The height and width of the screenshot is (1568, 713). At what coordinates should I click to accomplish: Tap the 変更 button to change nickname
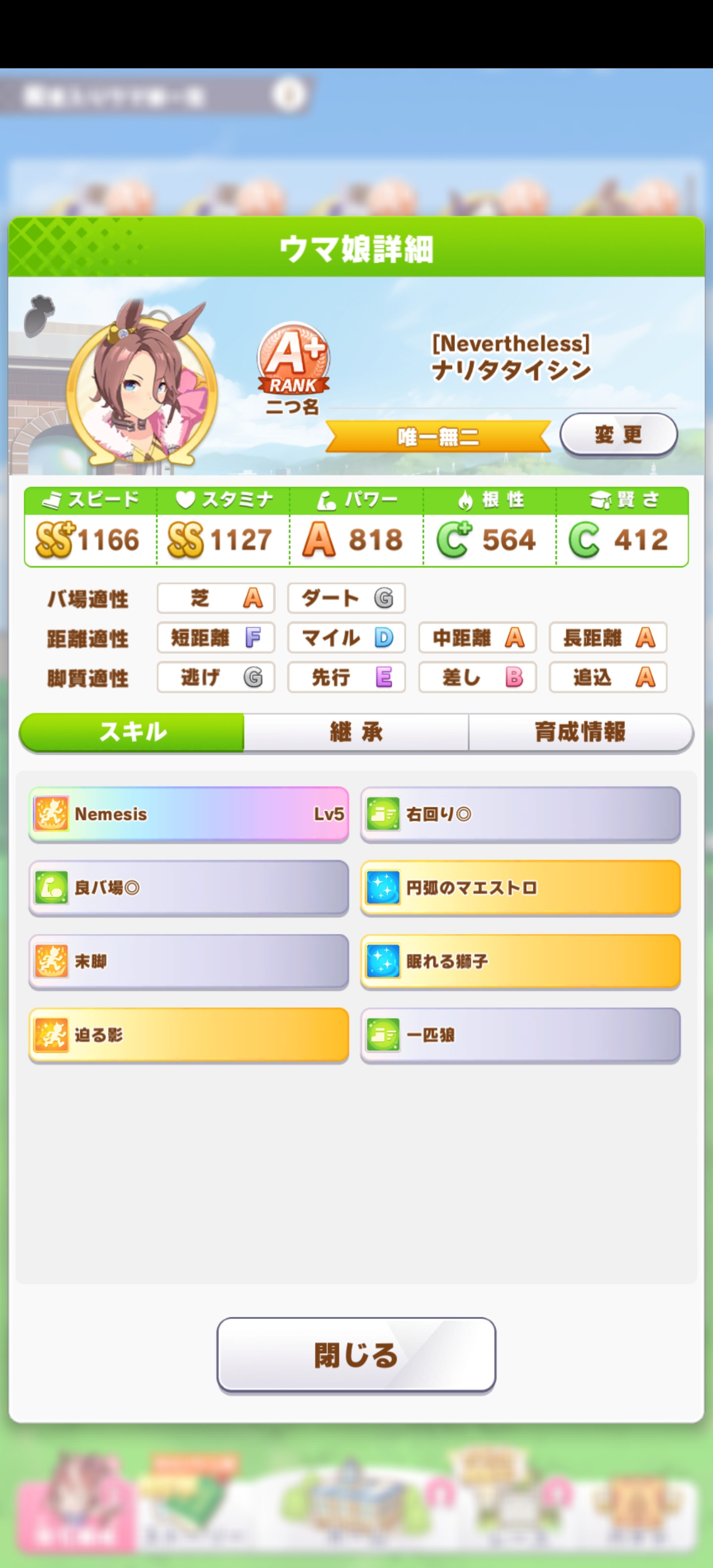[618, 435]
